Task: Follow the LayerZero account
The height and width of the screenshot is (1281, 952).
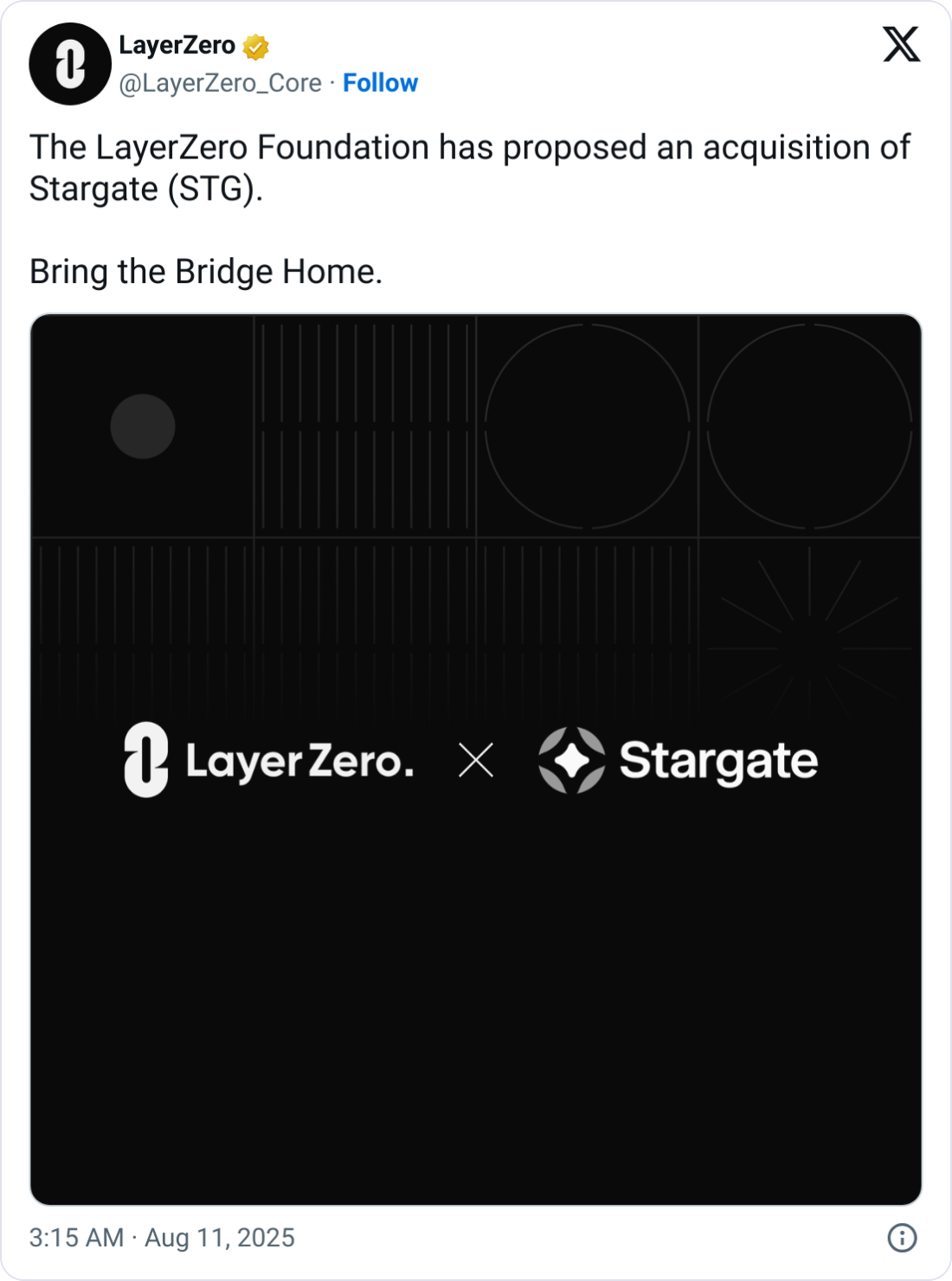Action: point(380,83)
